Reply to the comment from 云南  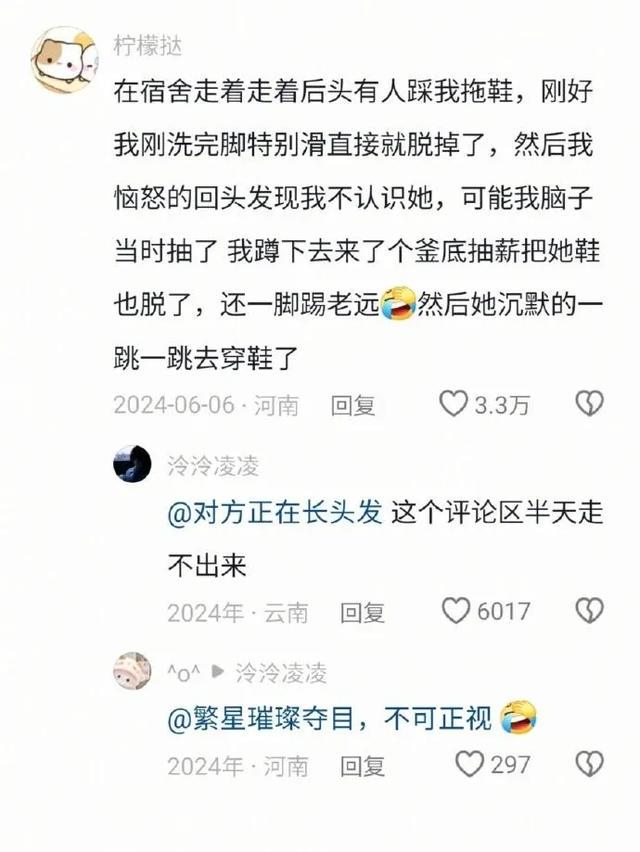(x=361, y=612)
